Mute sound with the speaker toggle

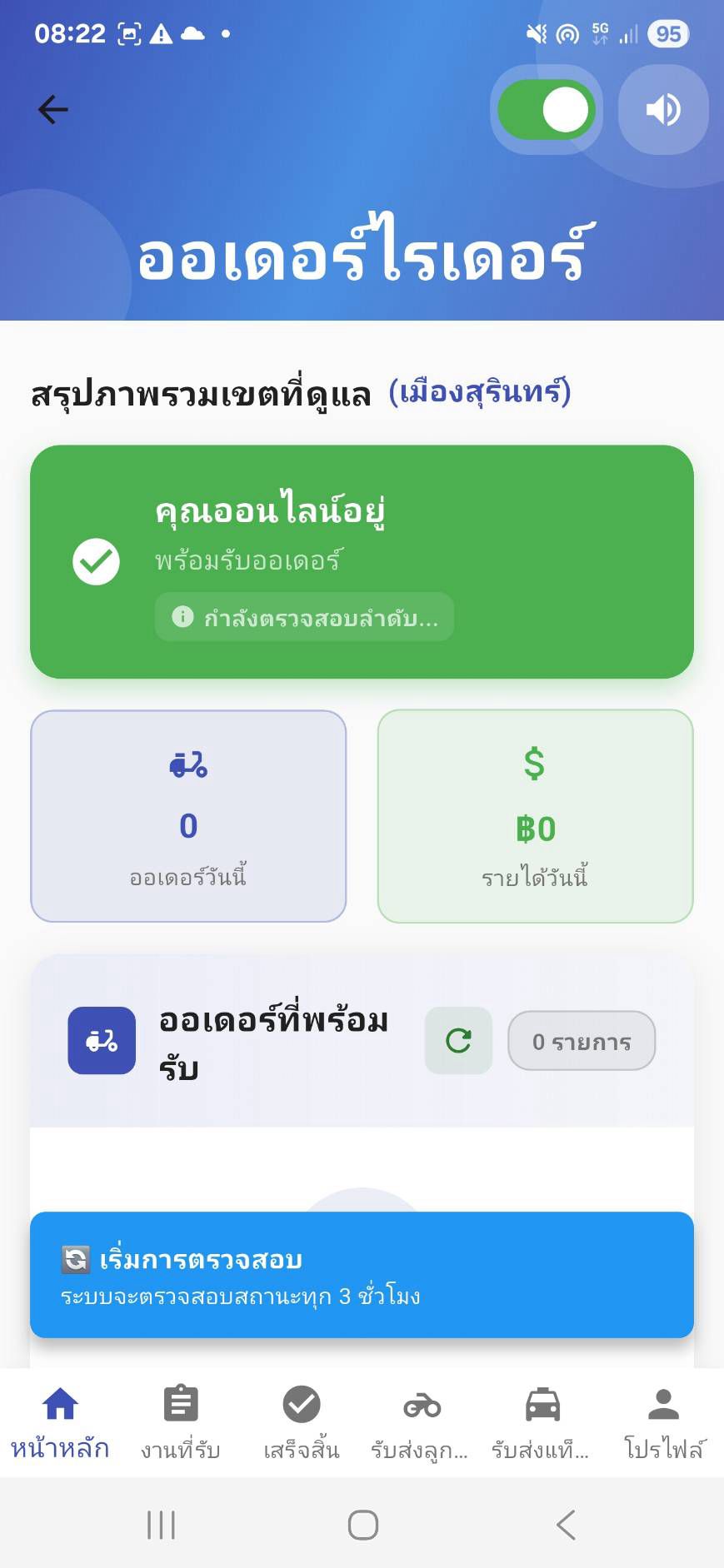(x=662, y=109)
